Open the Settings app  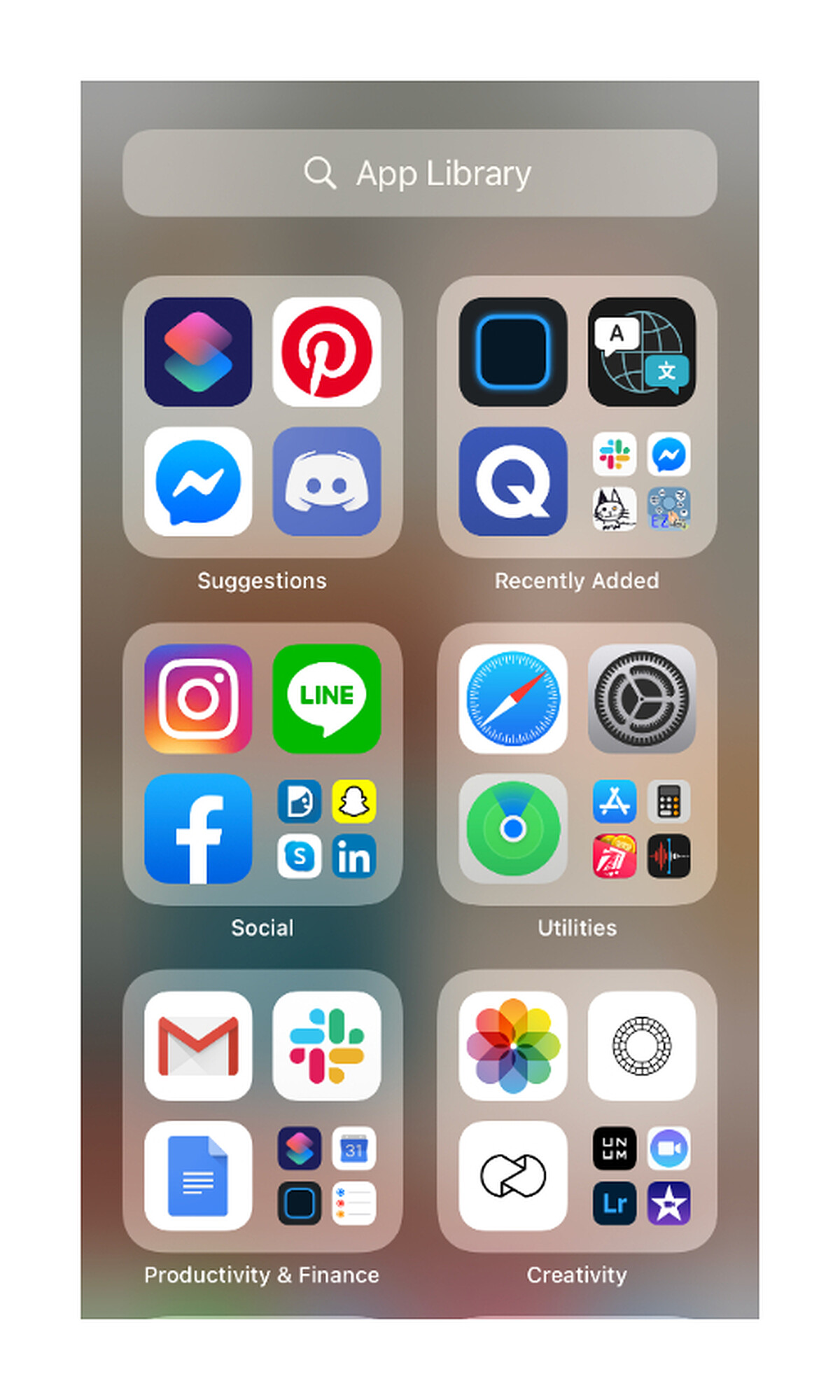click(x=641, y=698)
